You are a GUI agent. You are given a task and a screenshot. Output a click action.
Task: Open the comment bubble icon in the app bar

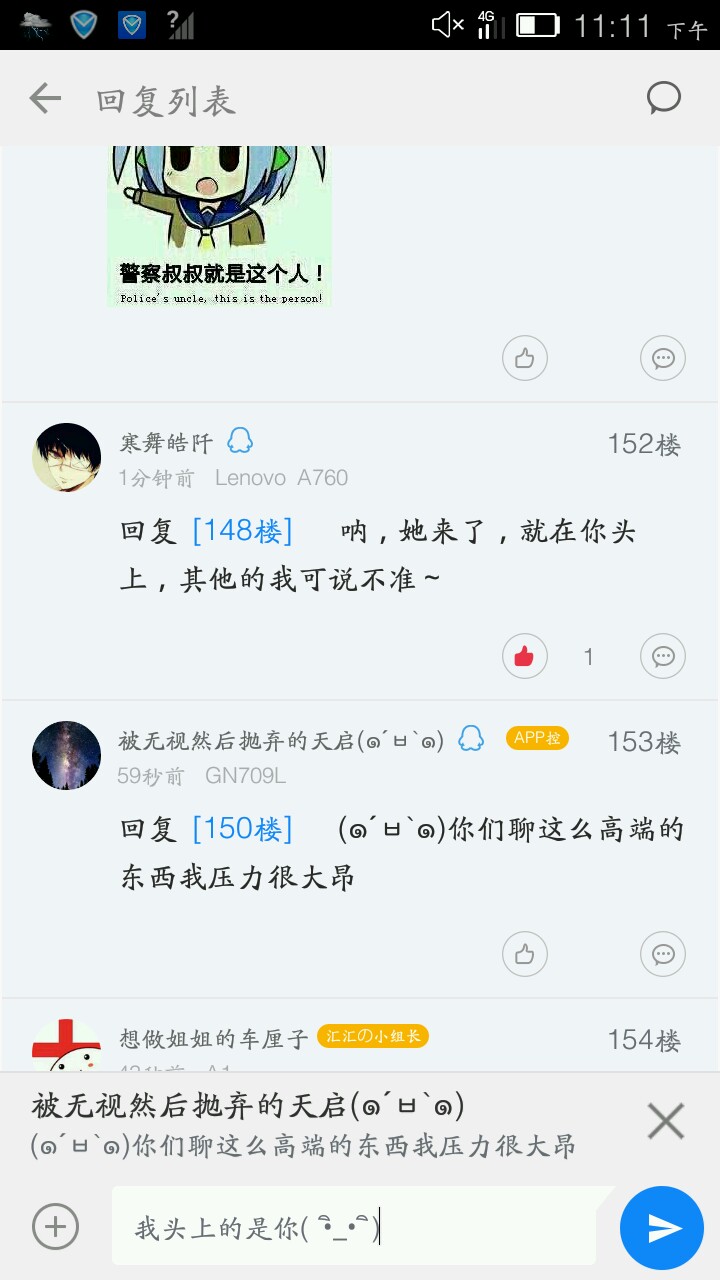coord(664,98)
